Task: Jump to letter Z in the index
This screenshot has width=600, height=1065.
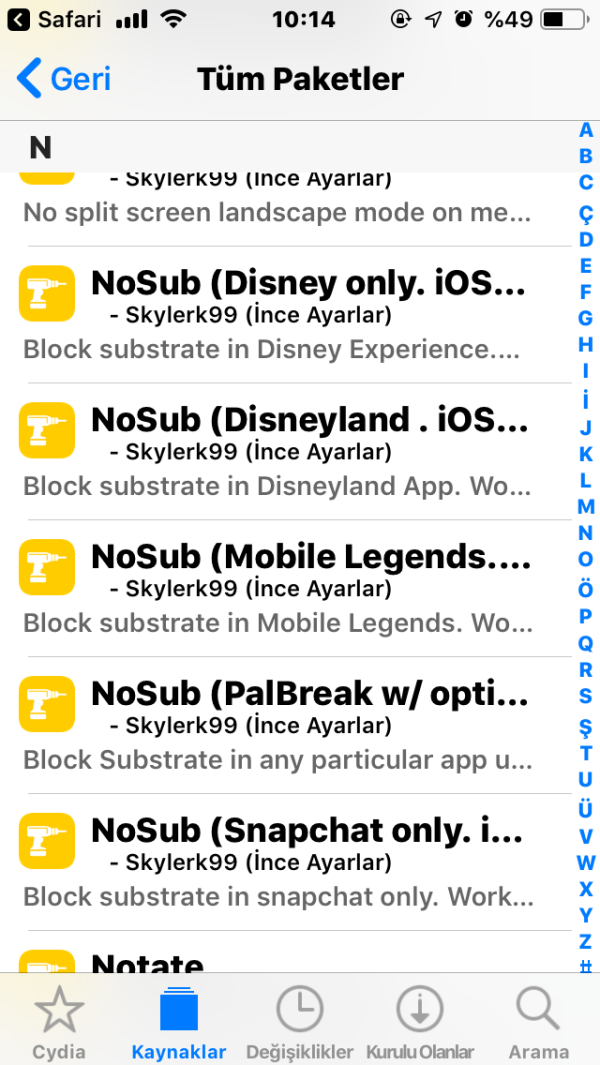Action: tap(586, 942)
